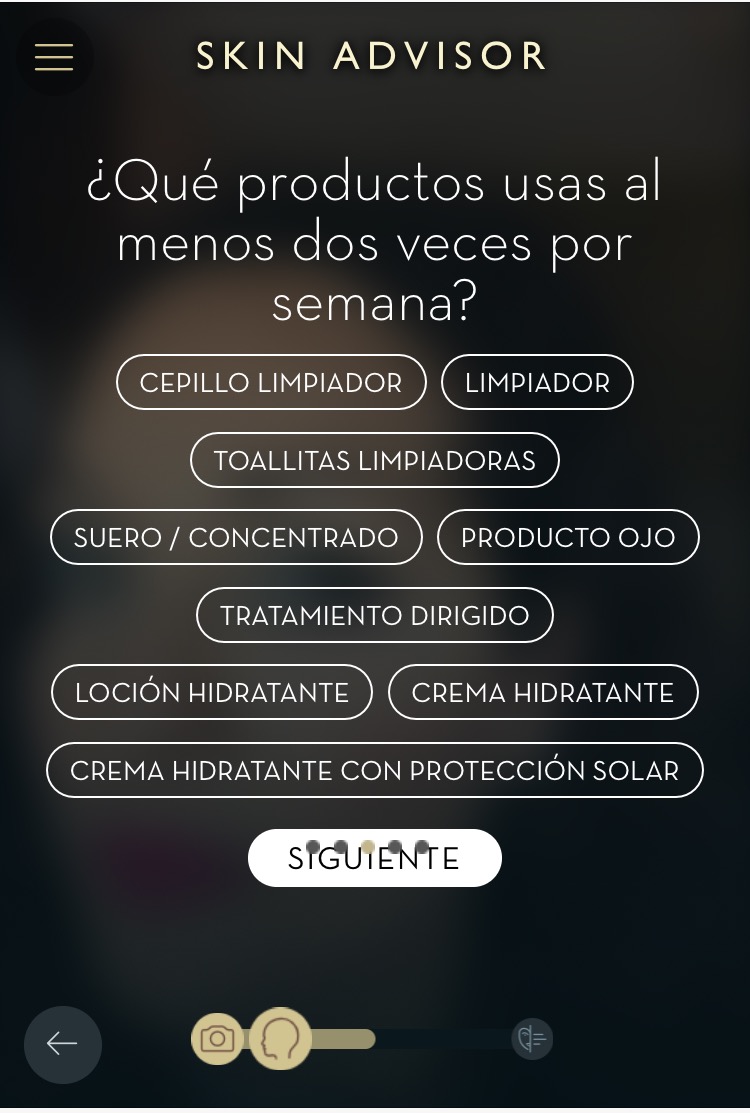Pick the Crema Hidratante chip

(x=543, y=692)
